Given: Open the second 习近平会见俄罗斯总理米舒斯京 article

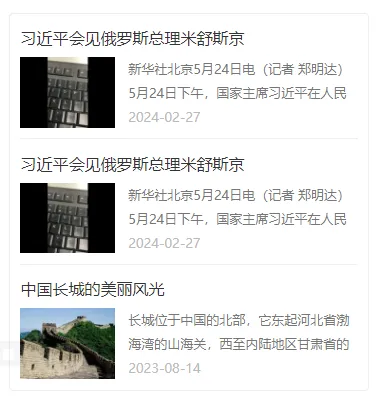Looking at the screenshot, I should point(133,165).
